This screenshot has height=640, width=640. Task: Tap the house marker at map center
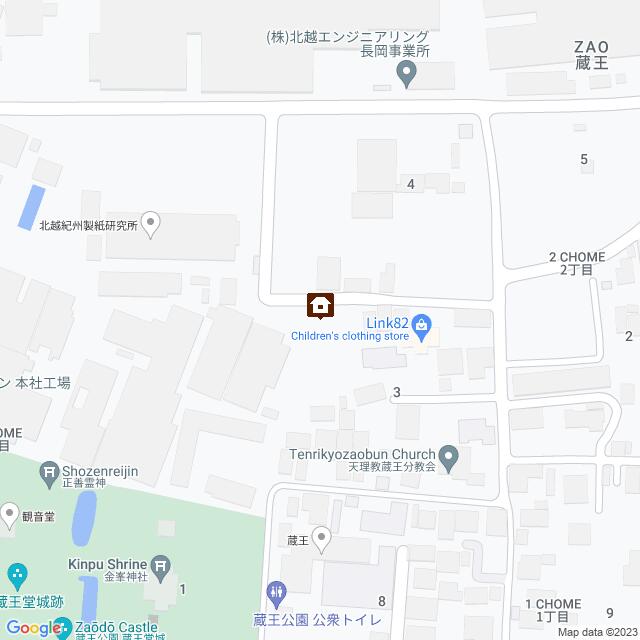(320, 303)
